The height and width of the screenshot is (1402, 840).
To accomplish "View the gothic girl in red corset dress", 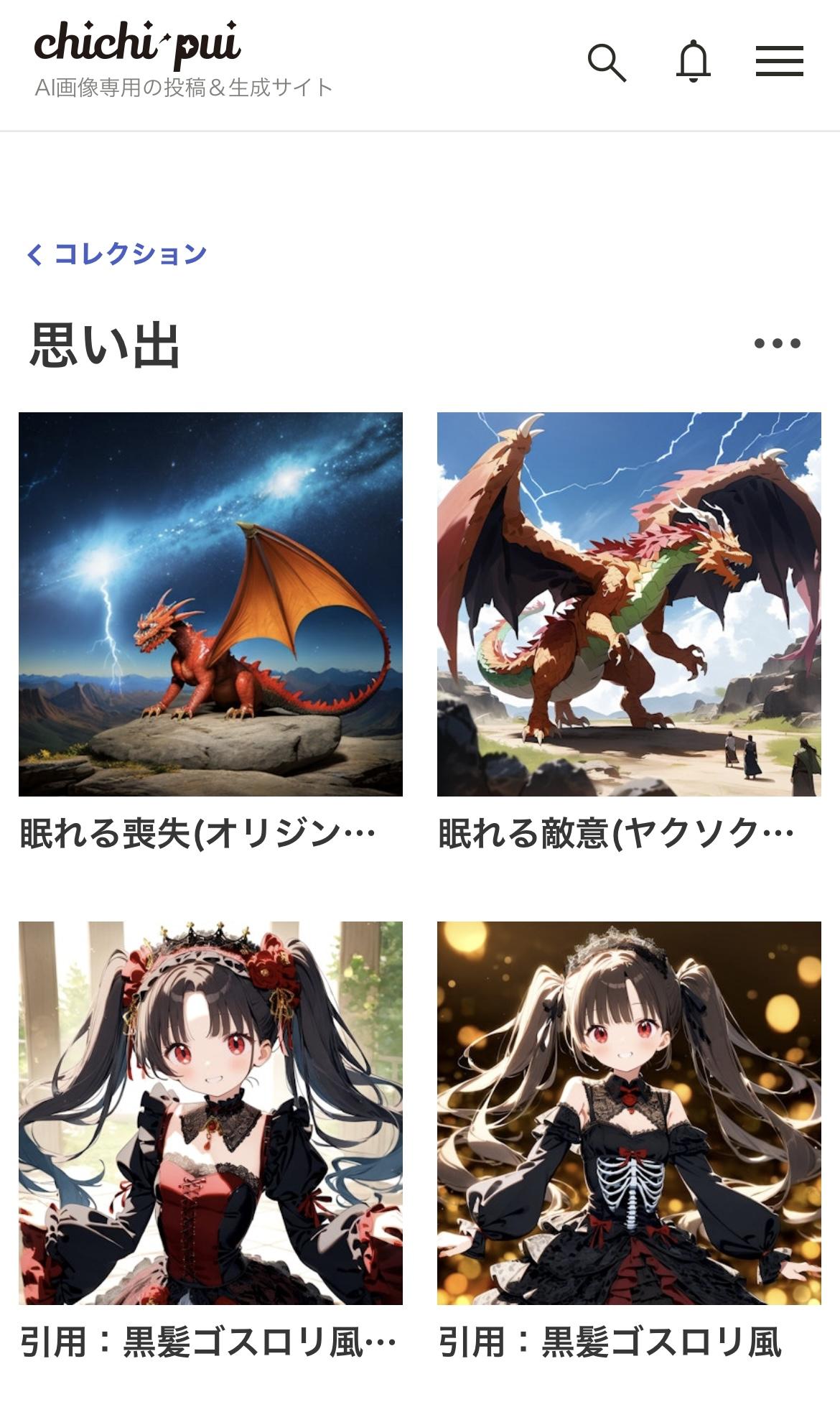I will click(210, 1113).
